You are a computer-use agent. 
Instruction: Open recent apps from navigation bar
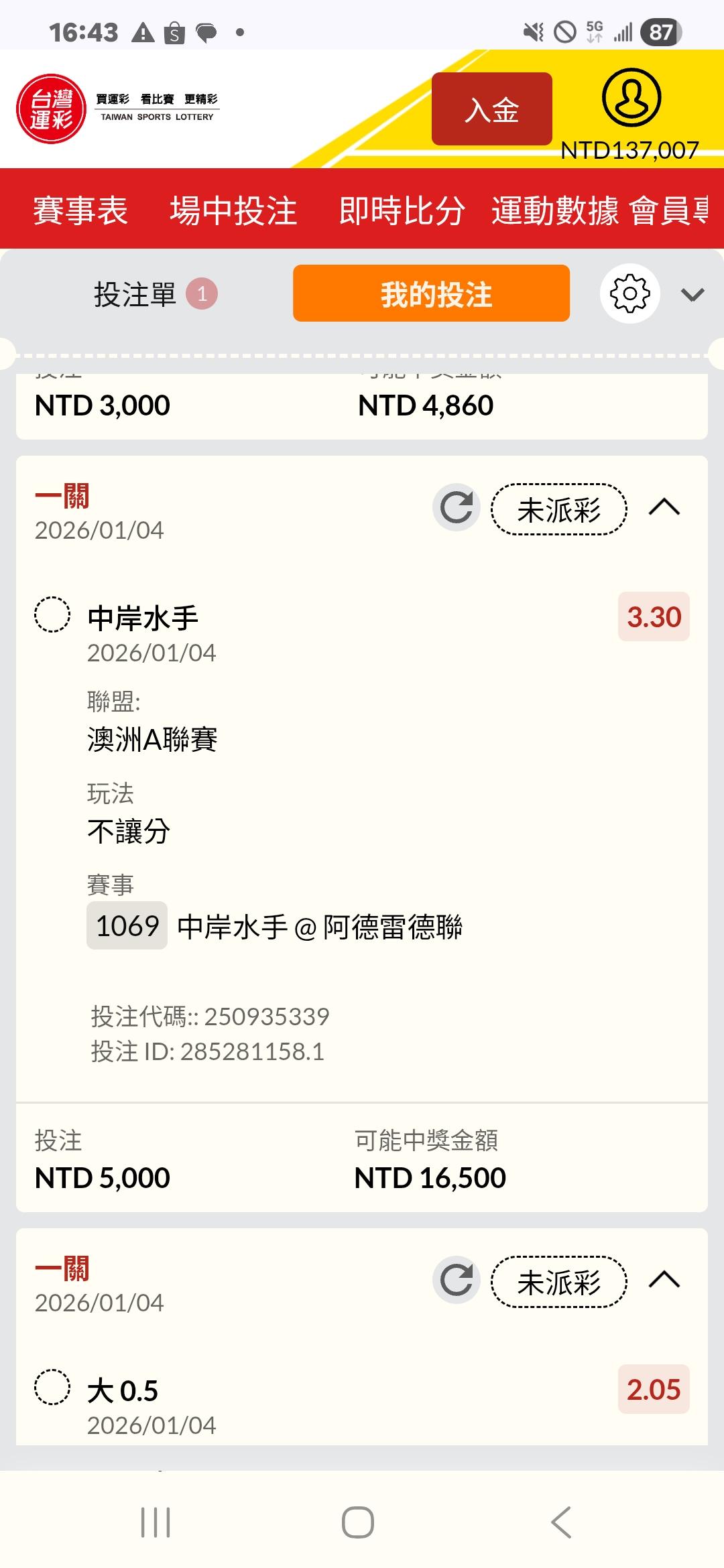click(156, 1522)
